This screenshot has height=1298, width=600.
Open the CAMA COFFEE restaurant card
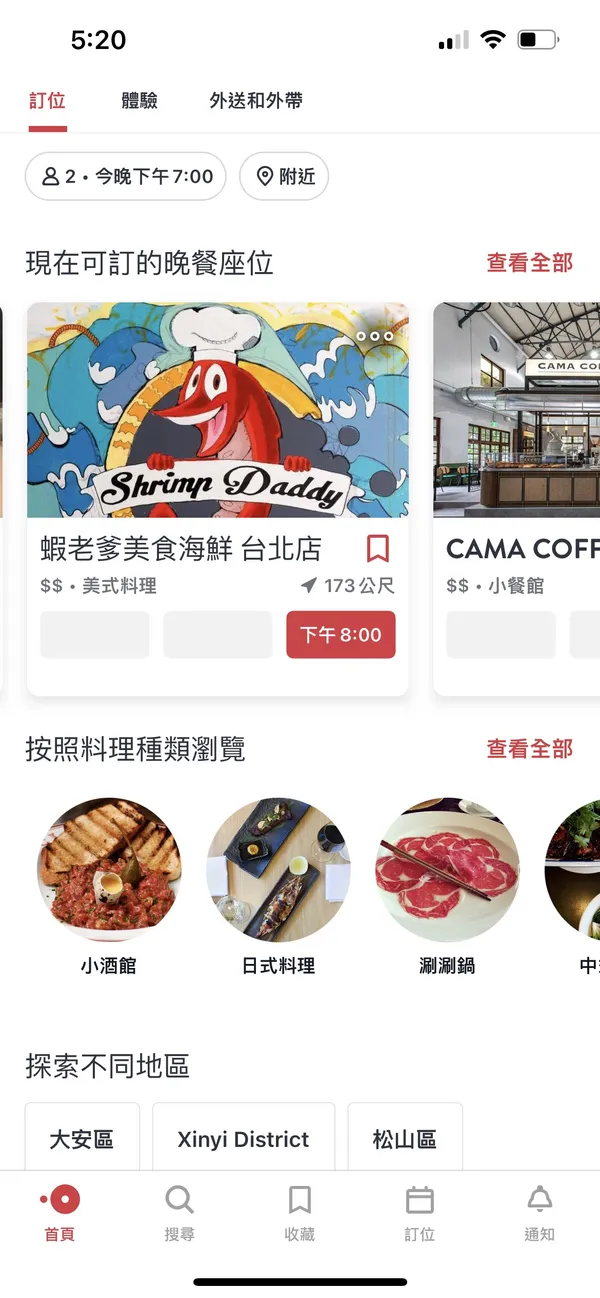point(517,410)
